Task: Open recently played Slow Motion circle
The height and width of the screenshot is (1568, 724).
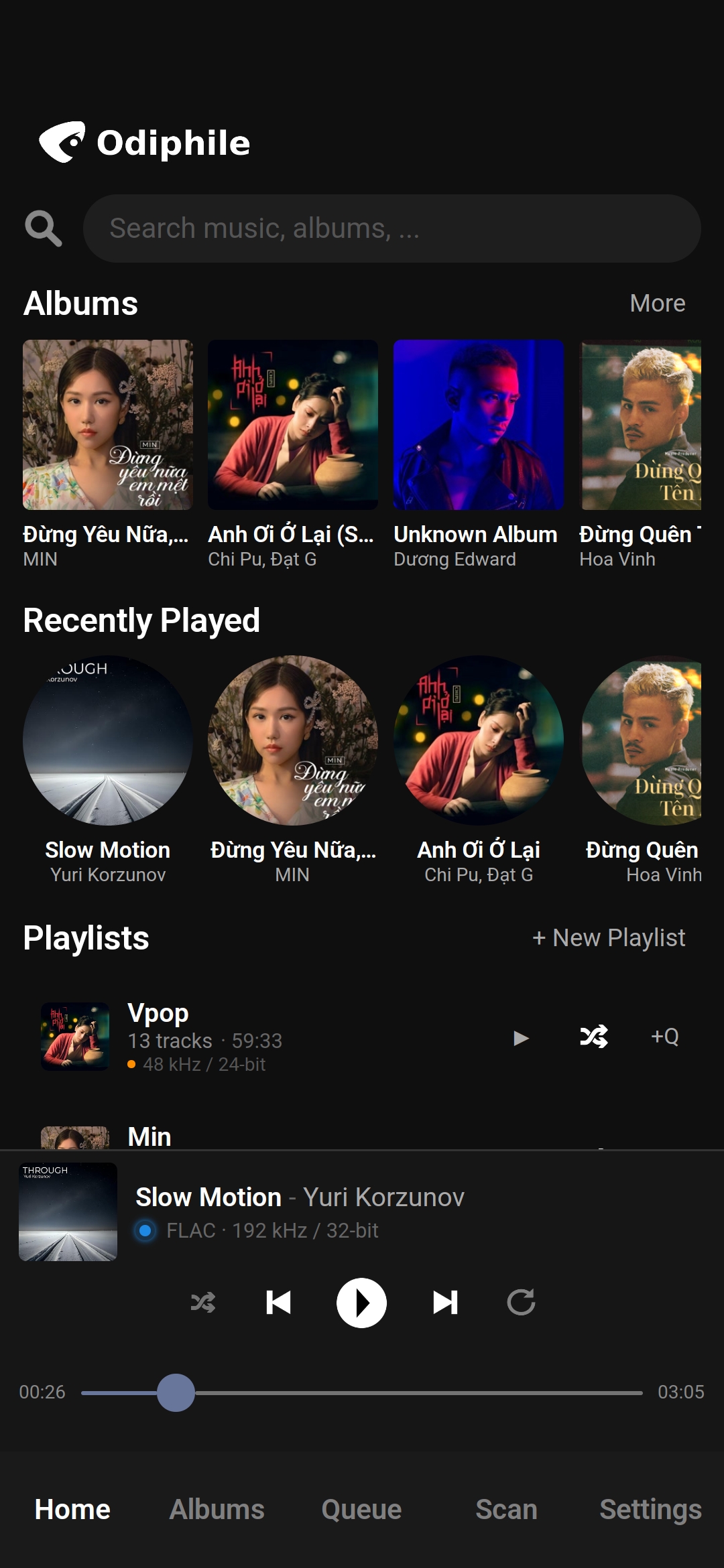Action: 108,740
